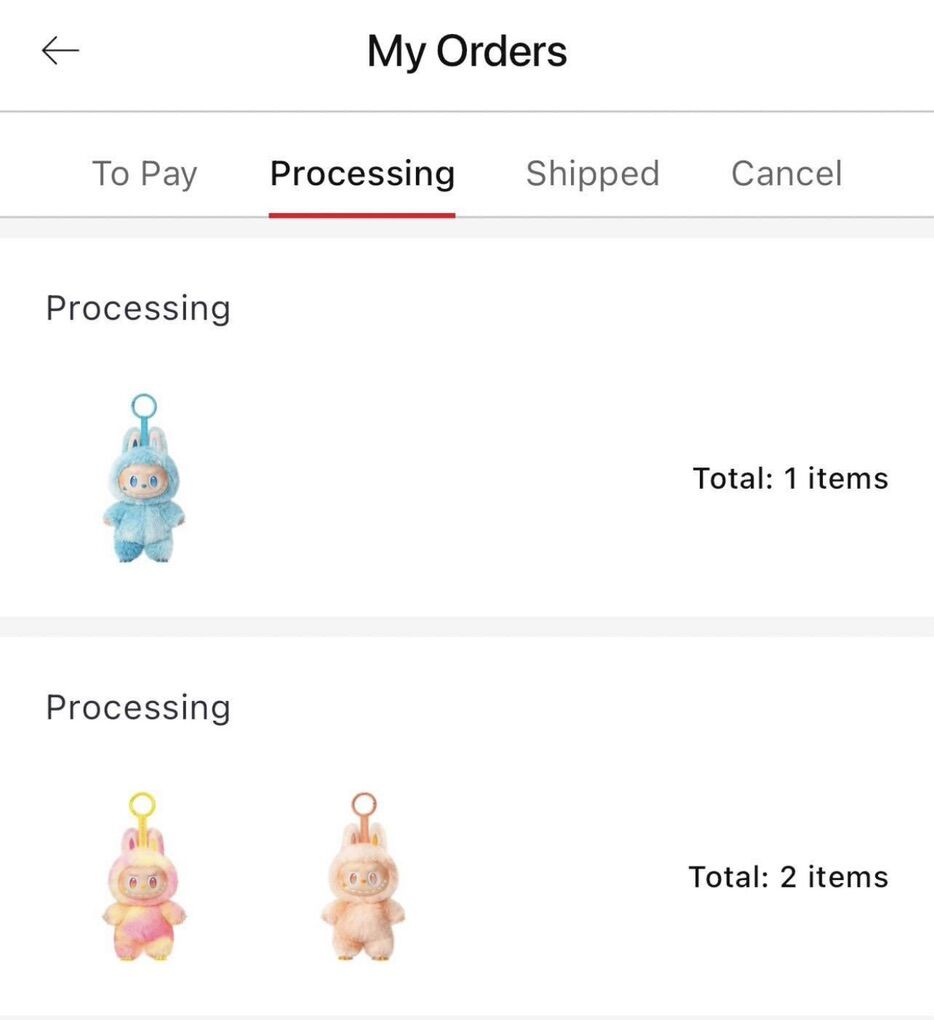Go back from My Orders

tap(60, 52)
